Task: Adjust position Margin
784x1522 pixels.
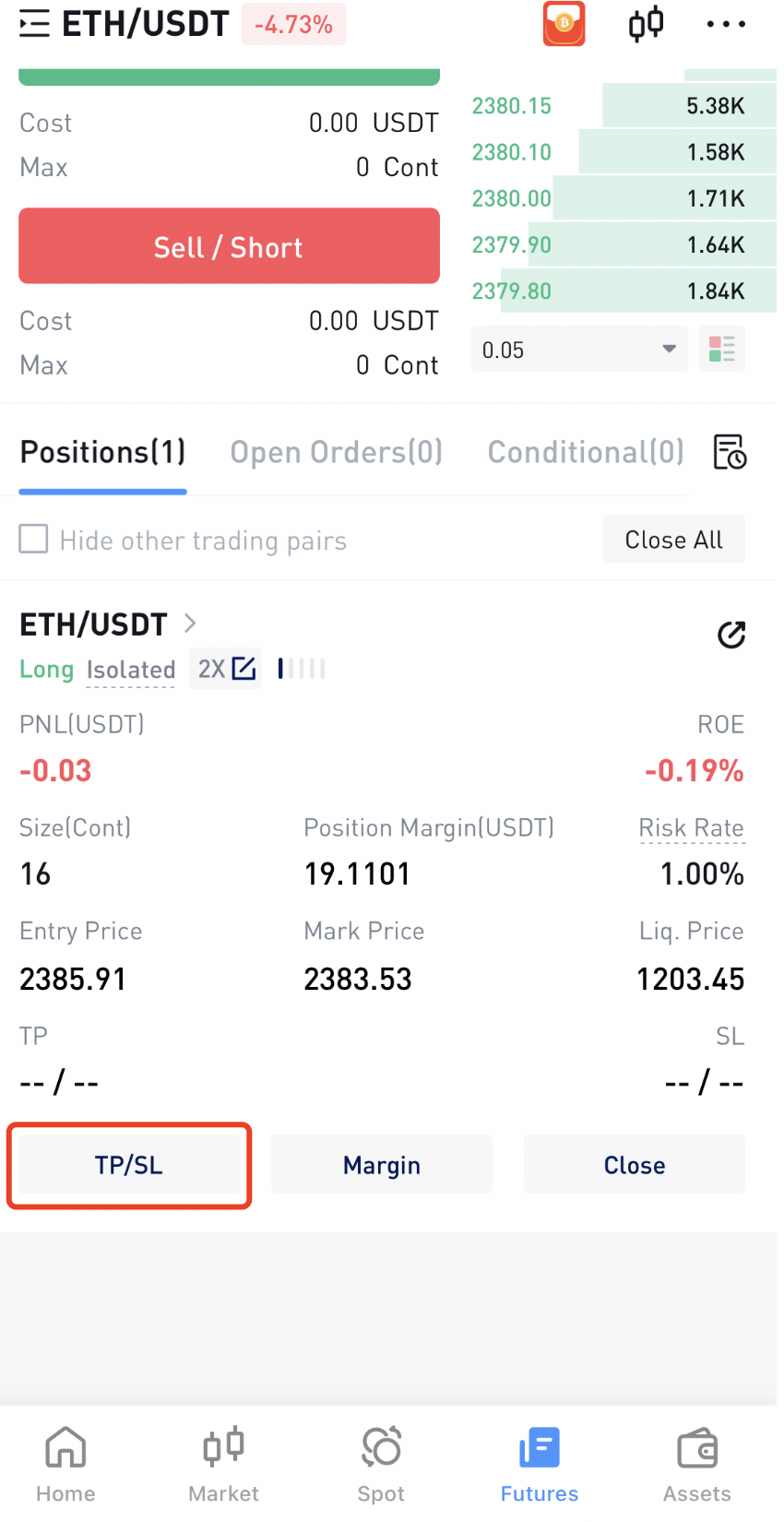Action: coord(382,1165)
